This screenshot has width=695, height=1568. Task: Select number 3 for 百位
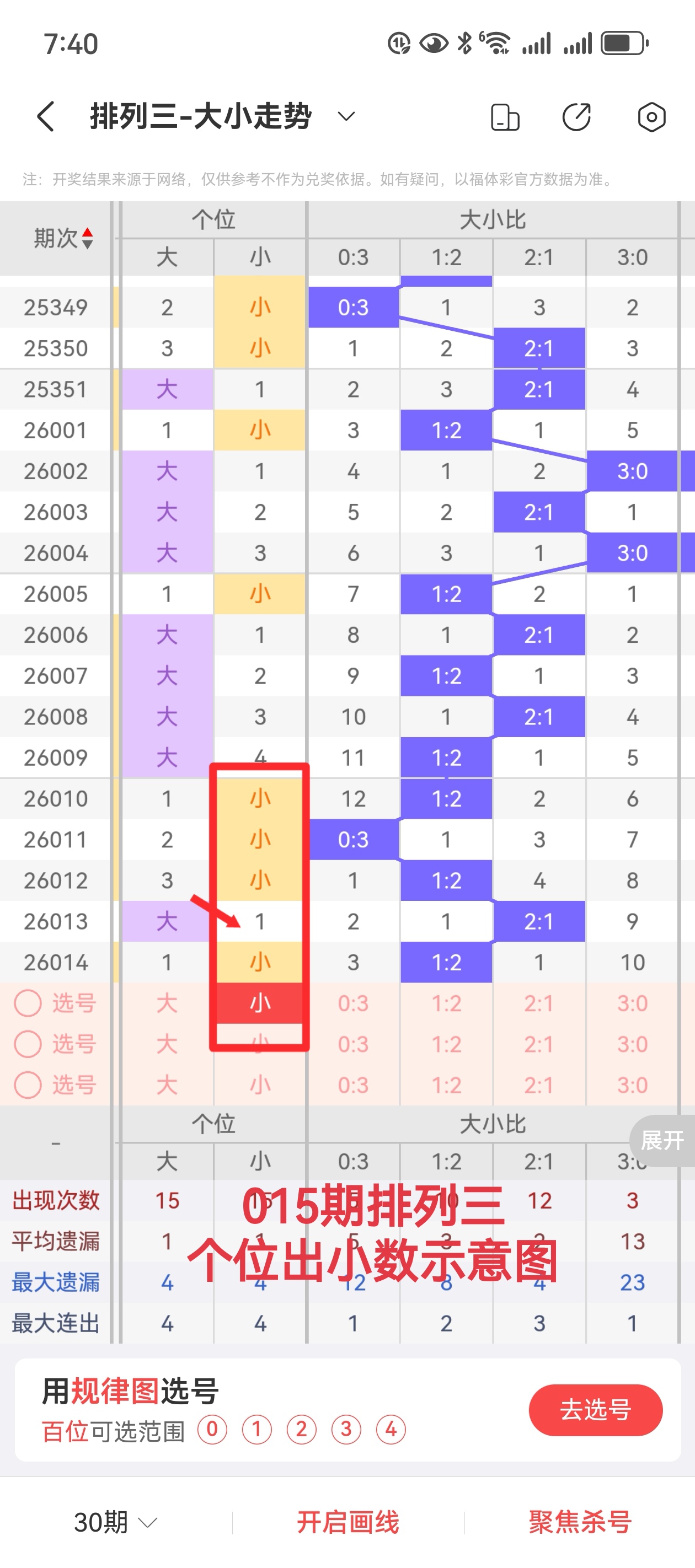click(346, 1429)
